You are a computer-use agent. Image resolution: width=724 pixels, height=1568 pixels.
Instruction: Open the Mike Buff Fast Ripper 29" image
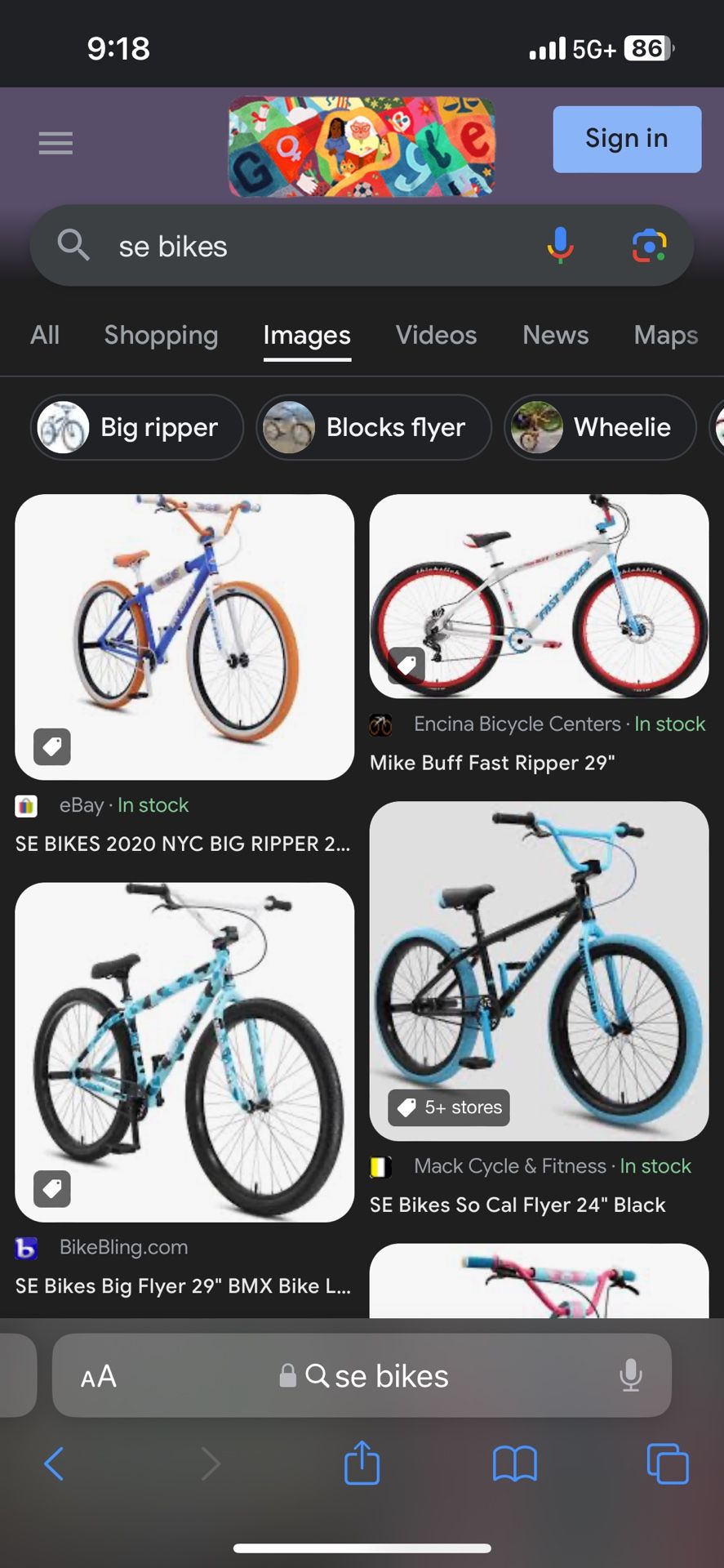(x=539, y=596)
